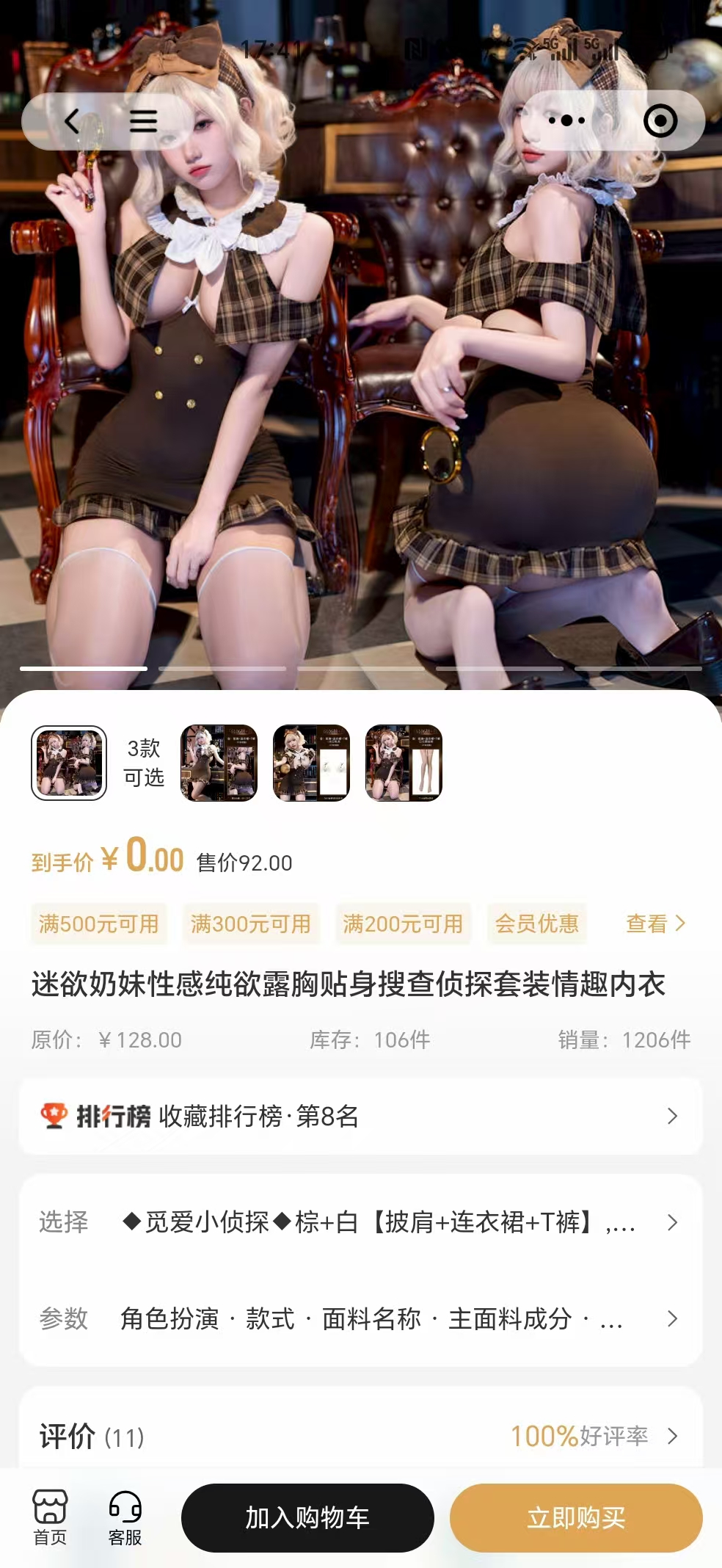Tap the 满300元可用 coupon chip
Viewport: 722px width, 1568px height.
tap(251, 923)
